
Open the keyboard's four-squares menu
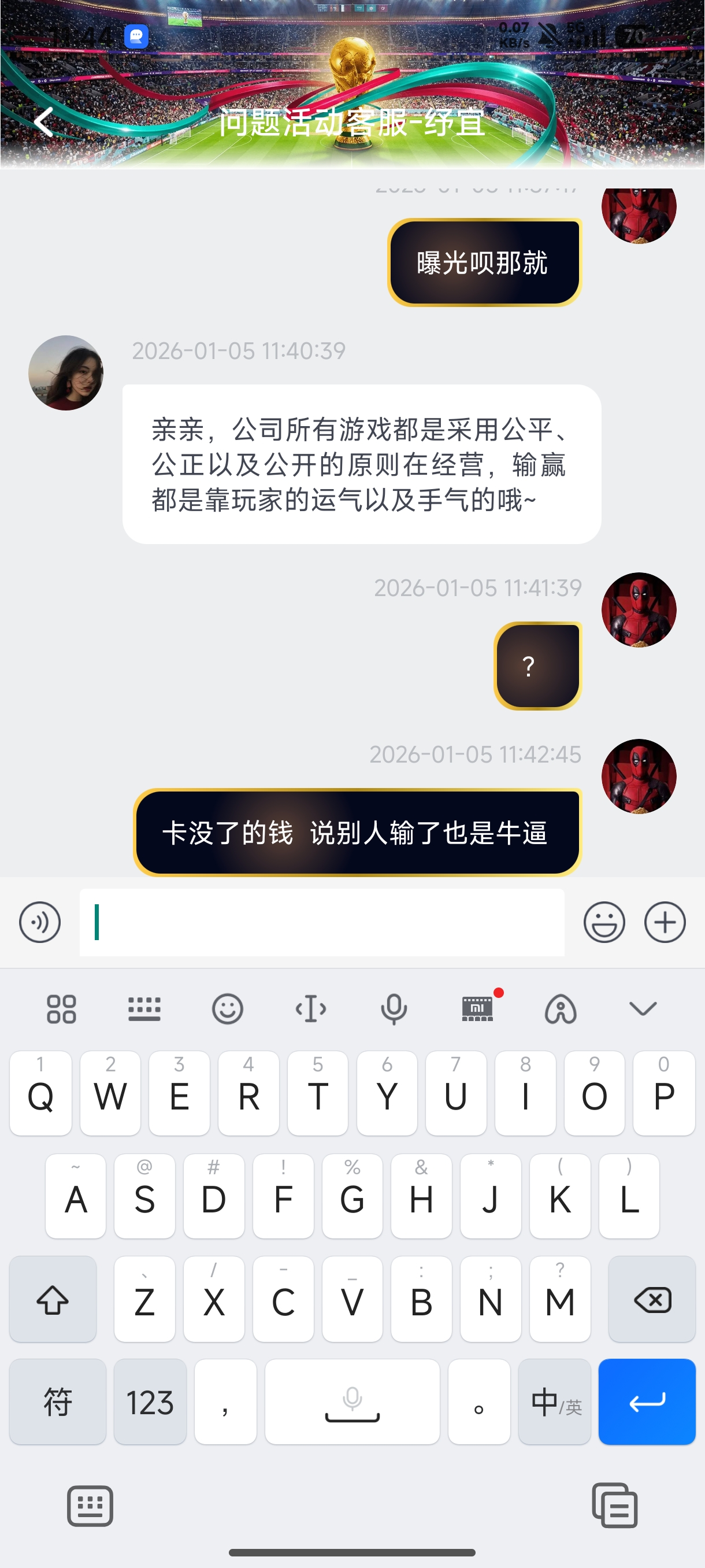tap(61, 1008)
